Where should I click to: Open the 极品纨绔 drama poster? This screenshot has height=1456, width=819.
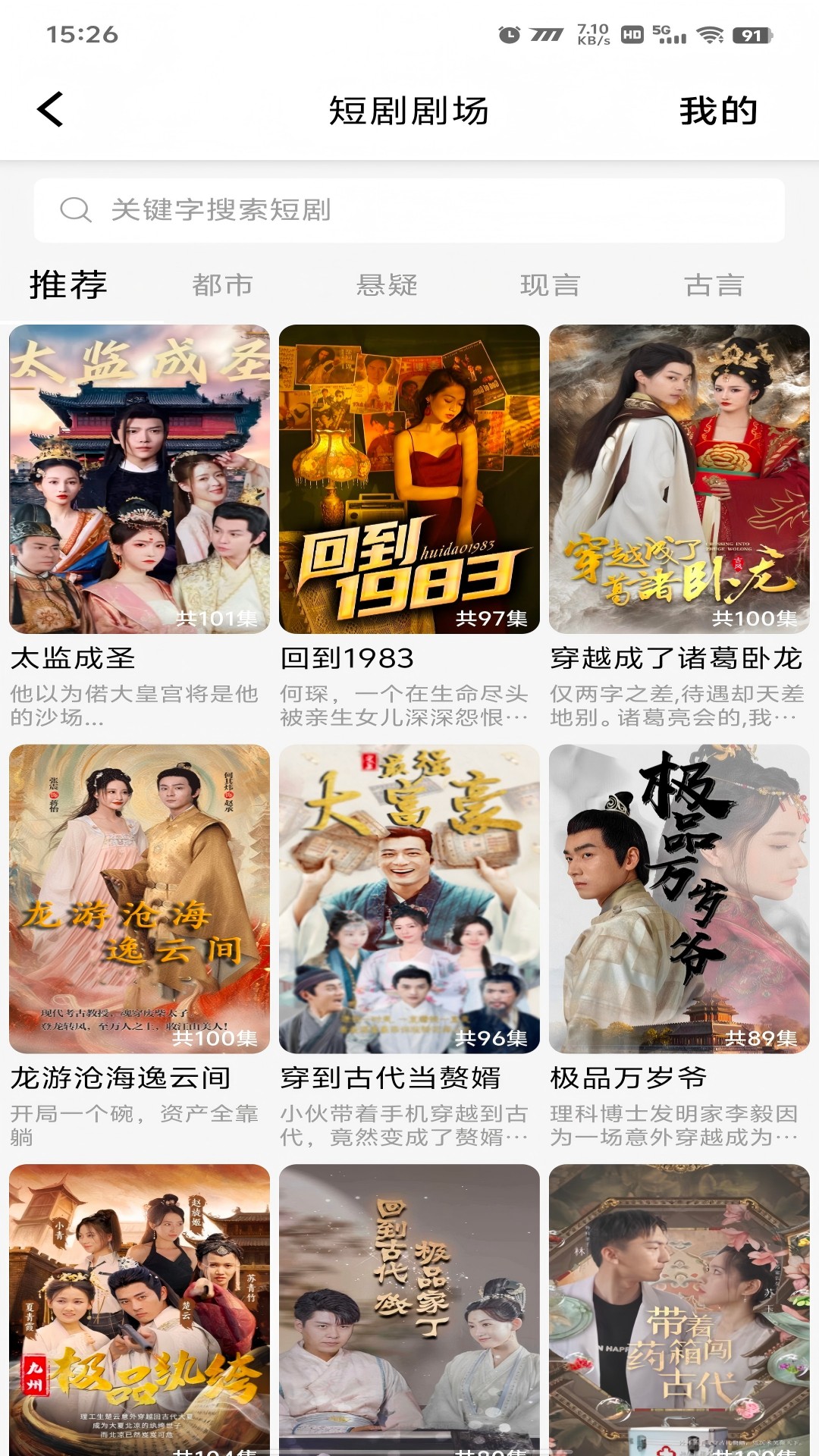[x=140, y=1308]
